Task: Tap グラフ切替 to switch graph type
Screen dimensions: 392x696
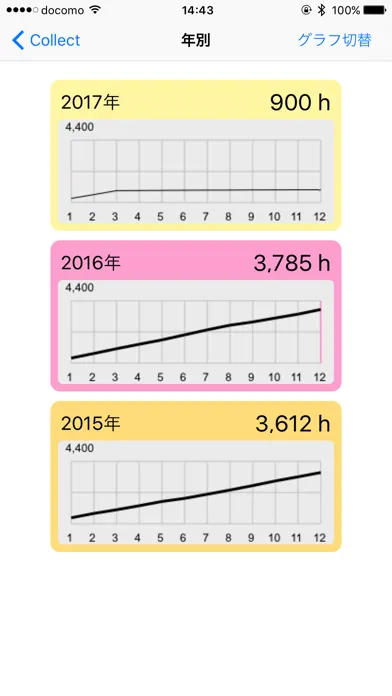Action: click(x=334, y=40)
